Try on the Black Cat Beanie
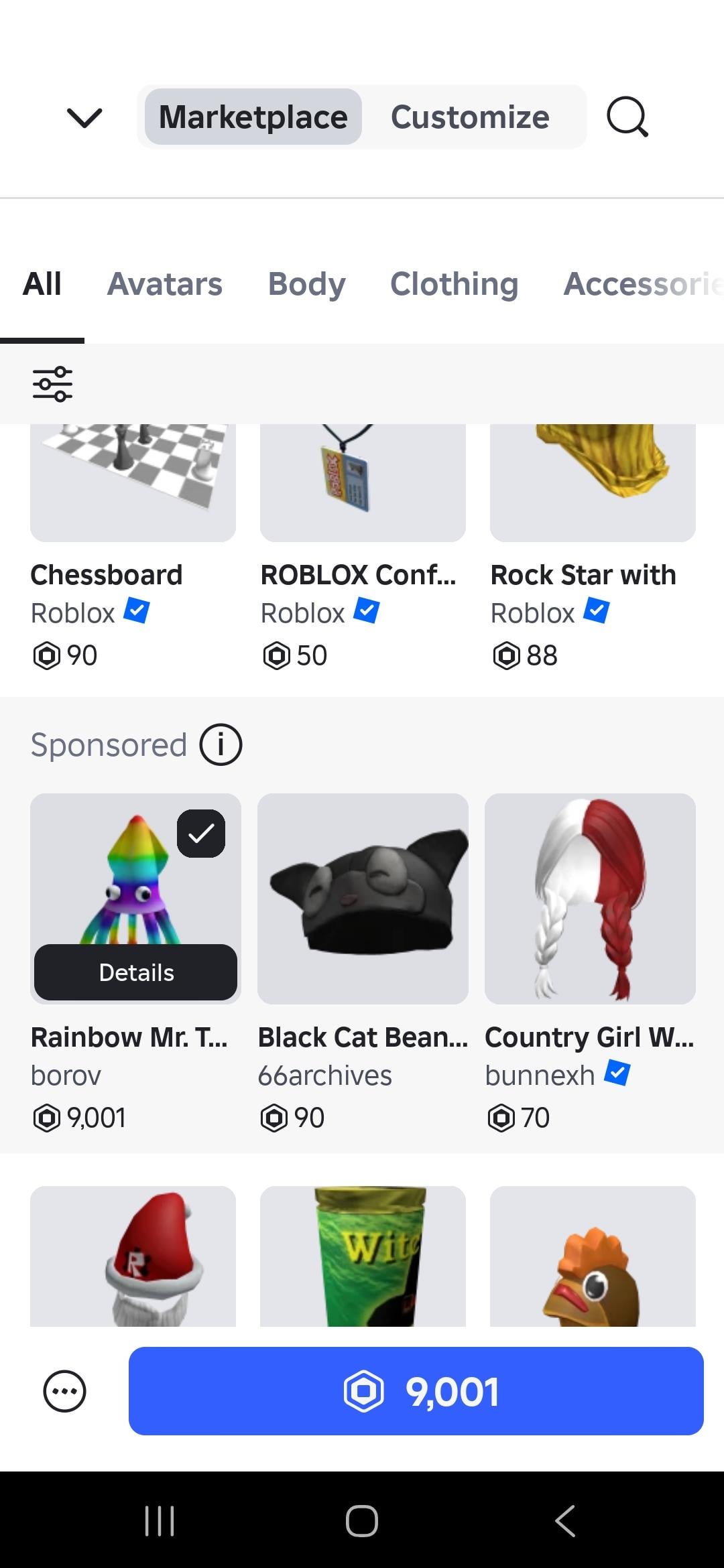Viewport: 724px width, 1568px height. pos(363,898)
